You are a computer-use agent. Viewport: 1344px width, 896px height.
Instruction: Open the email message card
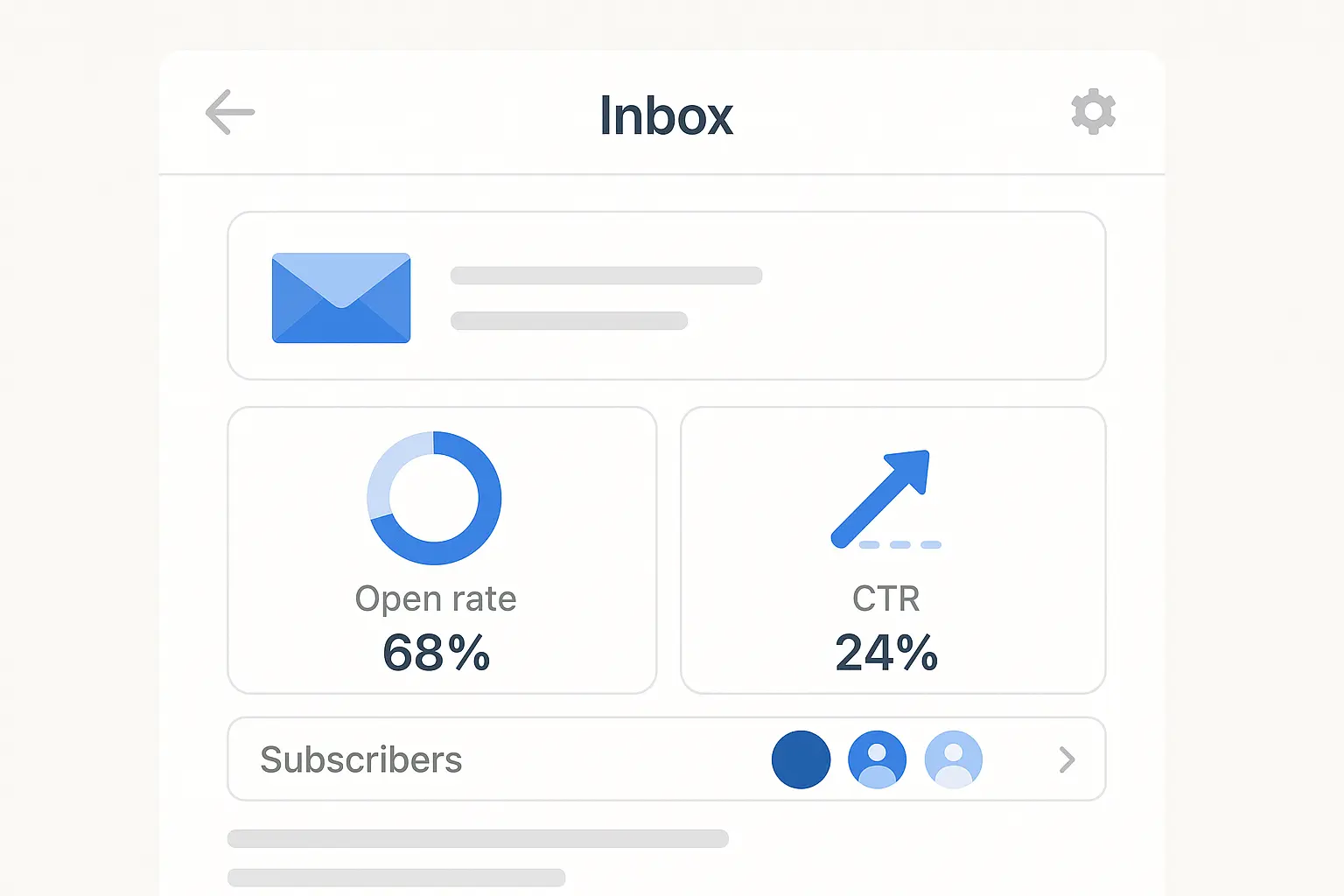(x=666, y=296)
